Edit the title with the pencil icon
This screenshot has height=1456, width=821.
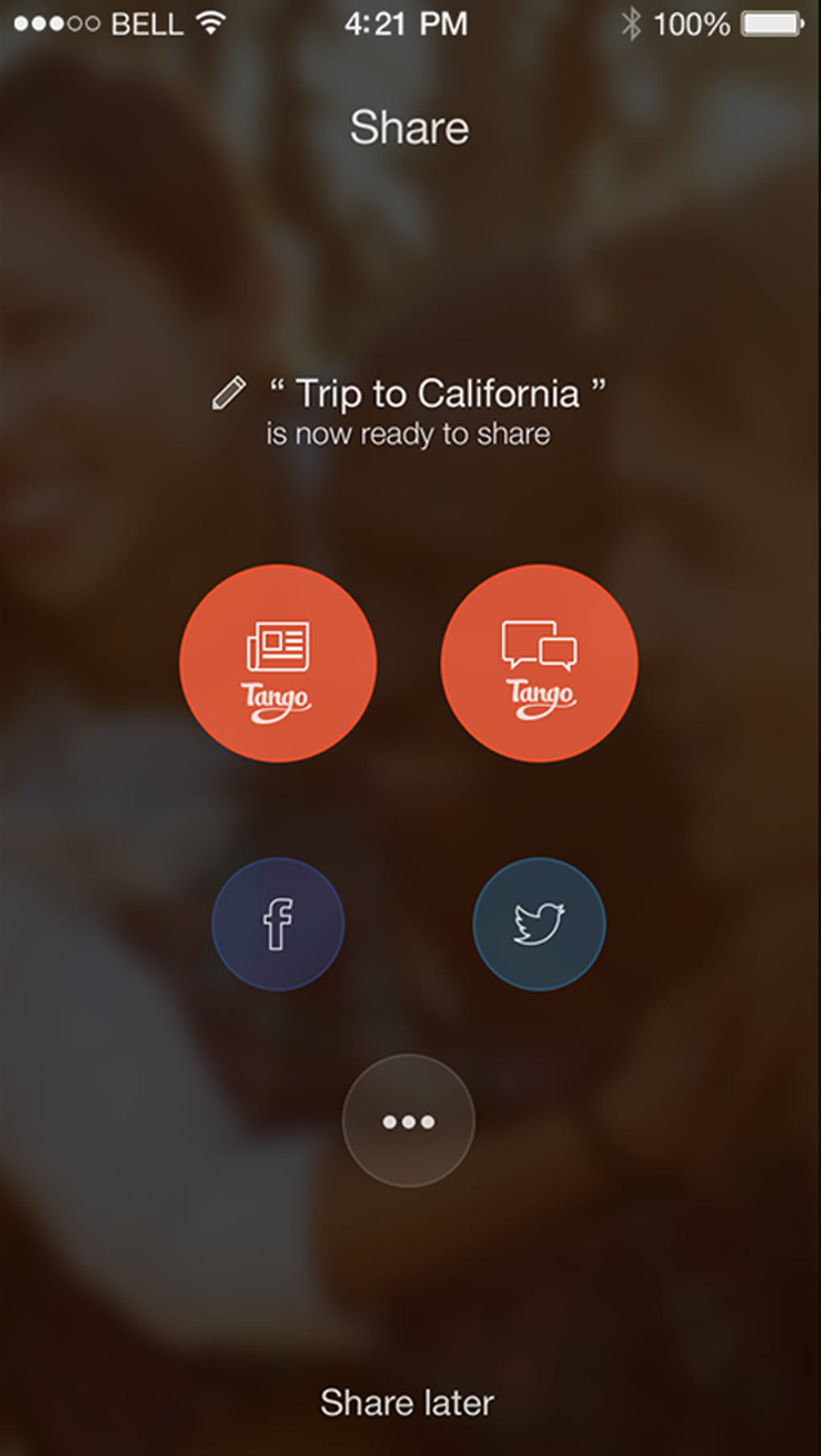coord(229,393)
